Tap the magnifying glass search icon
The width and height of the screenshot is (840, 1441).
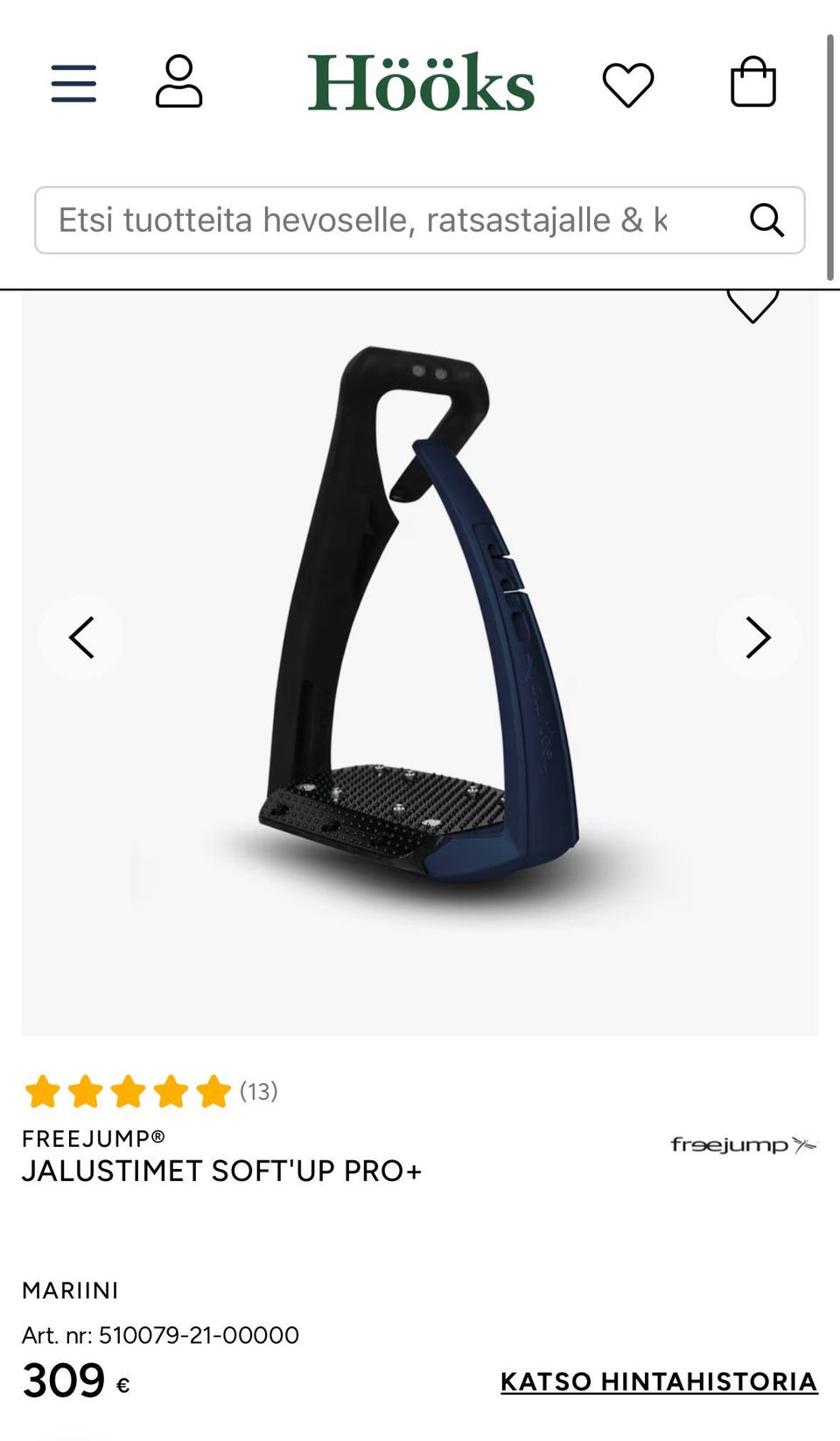coord(766,220)
